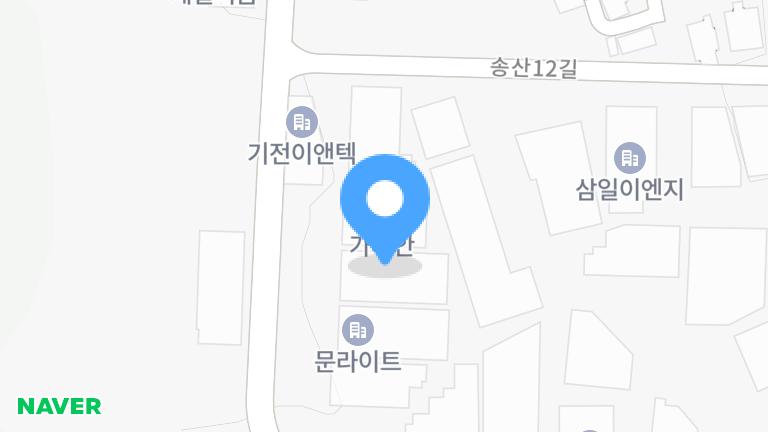Open the 기전이앤텍 place marker
768x432 pixels.
[301, 123]
